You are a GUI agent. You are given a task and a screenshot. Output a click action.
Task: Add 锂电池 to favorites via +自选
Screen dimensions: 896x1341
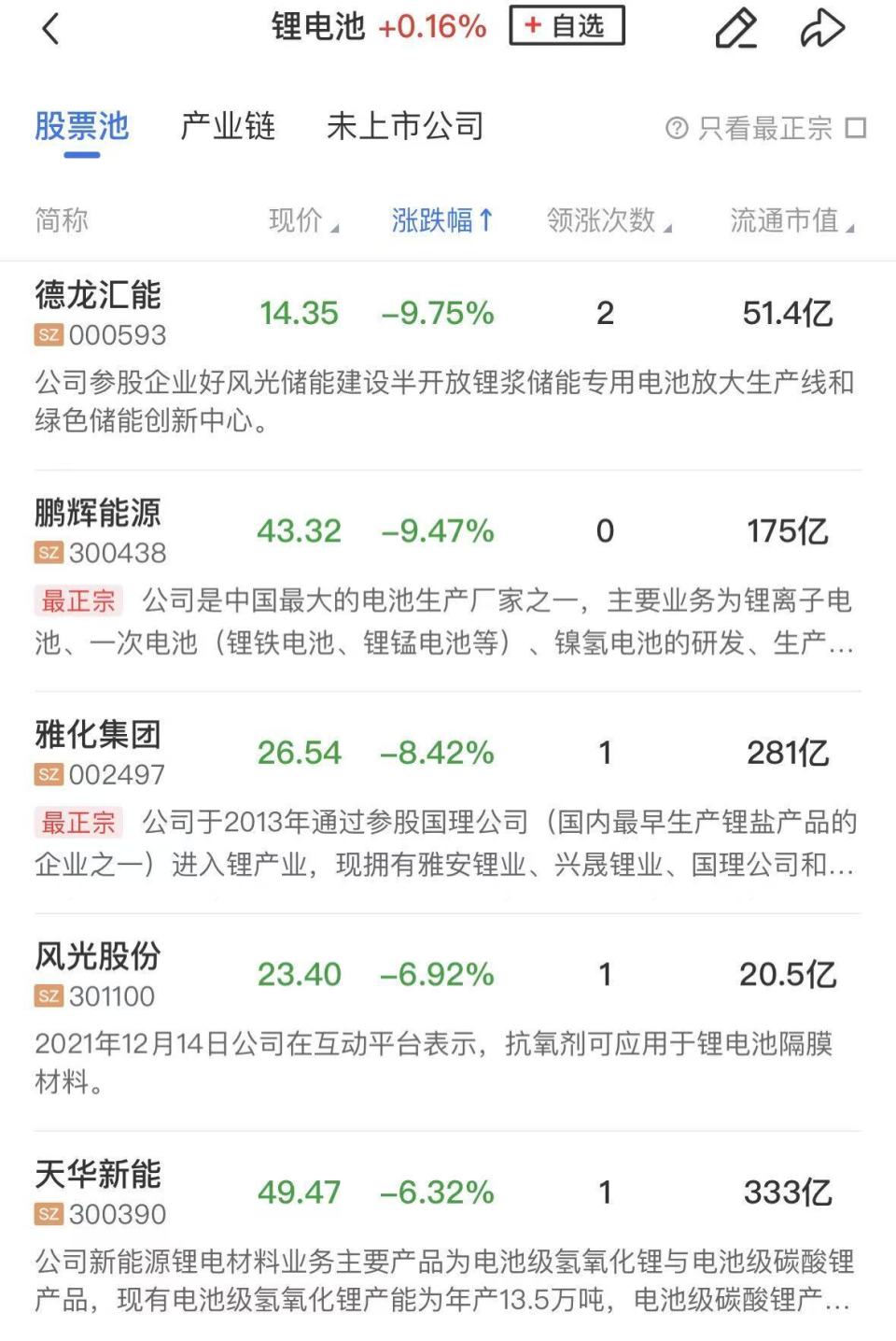tap(567, 26)
